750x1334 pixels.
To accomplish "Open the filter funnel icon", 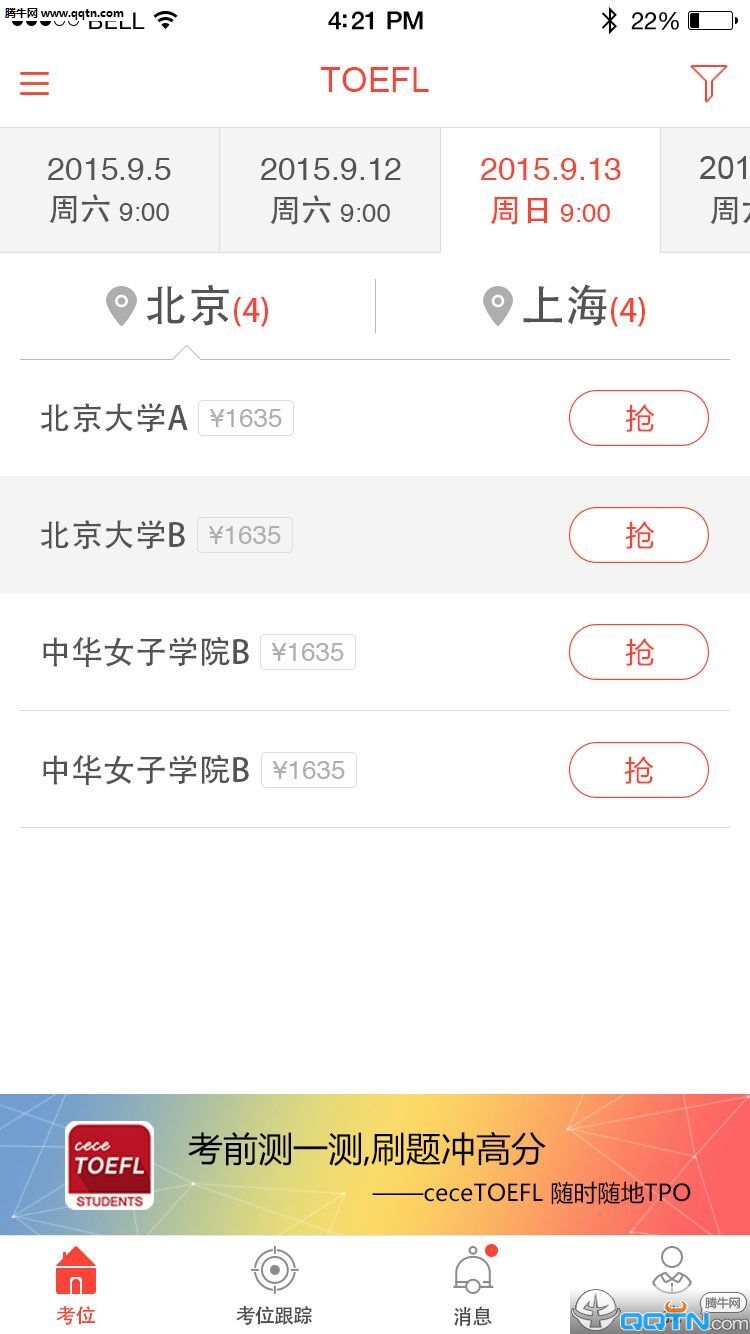I will coord(707,83).
